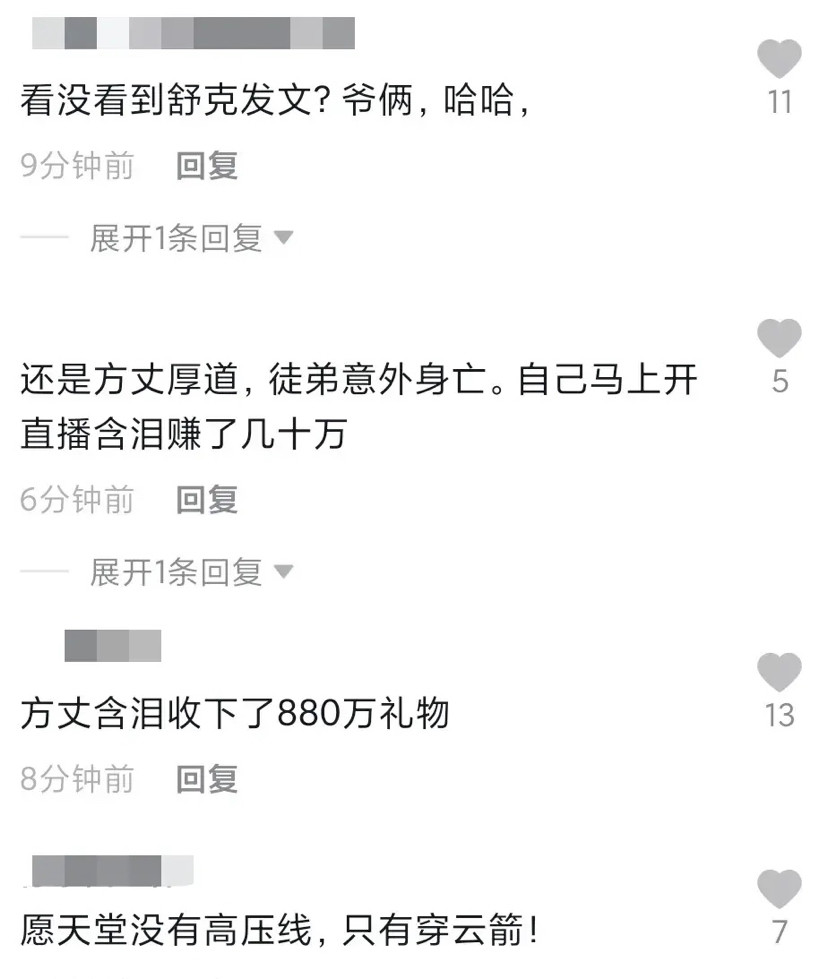Tap the username above the 880万礼物 comment
This screenshot has height=979, width=828.
(x=110, y=647)
